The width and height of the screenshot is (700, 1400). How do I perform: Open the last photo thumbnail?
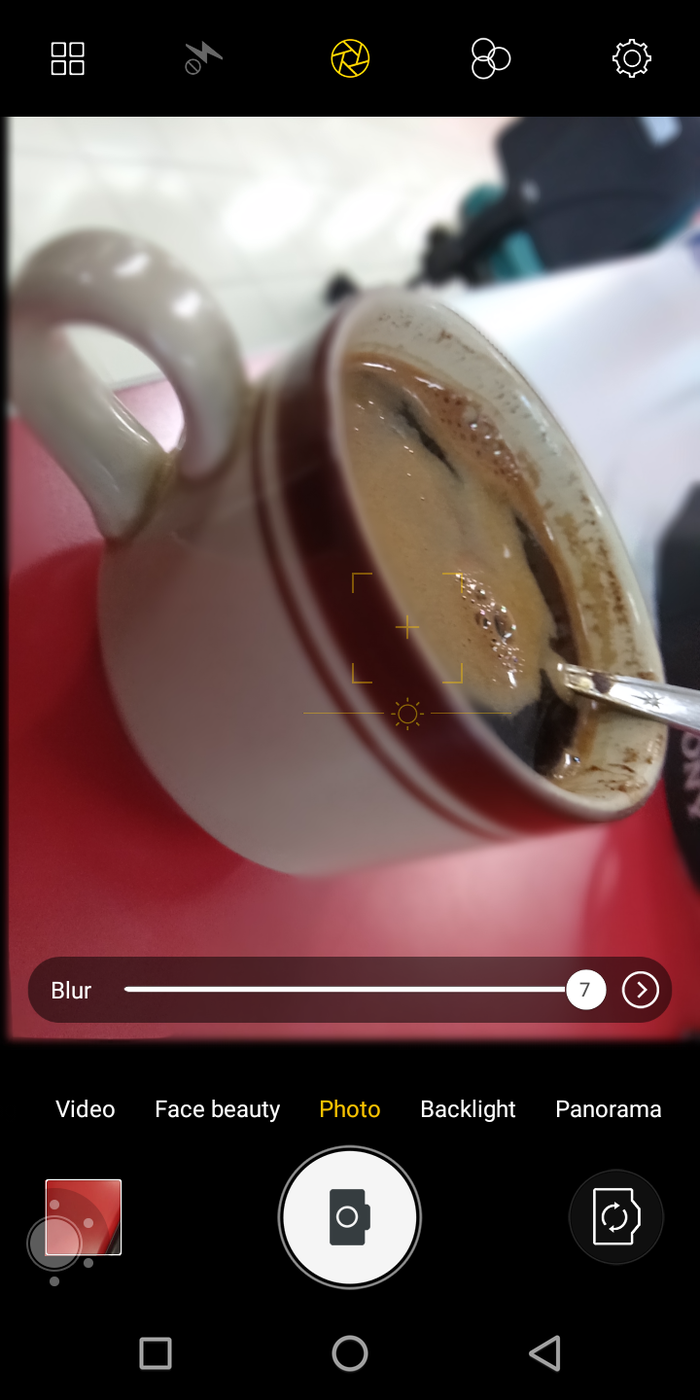pyautogui.click(x=84, y=1217)
